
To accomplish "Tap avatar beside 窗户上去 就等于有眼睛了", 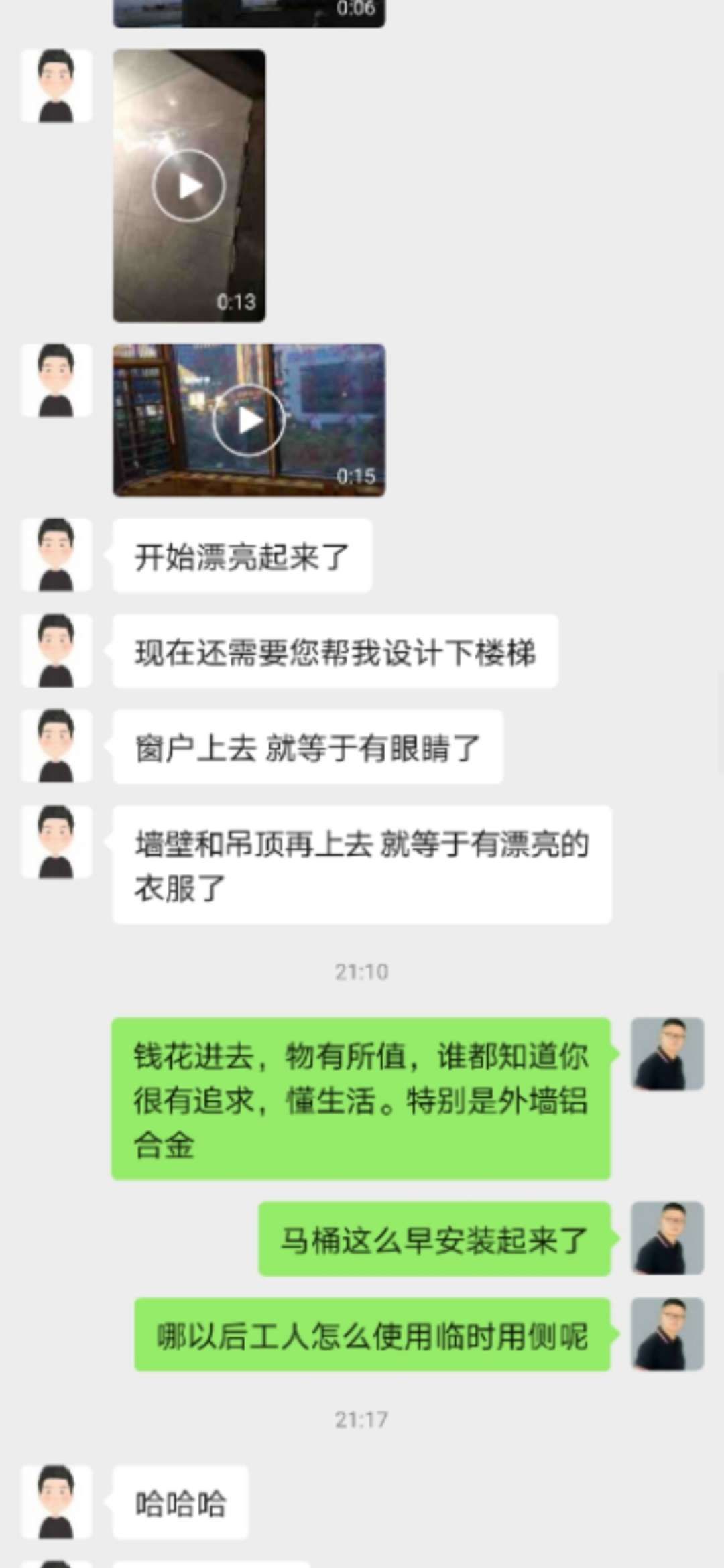I will [x=56, y=746].
